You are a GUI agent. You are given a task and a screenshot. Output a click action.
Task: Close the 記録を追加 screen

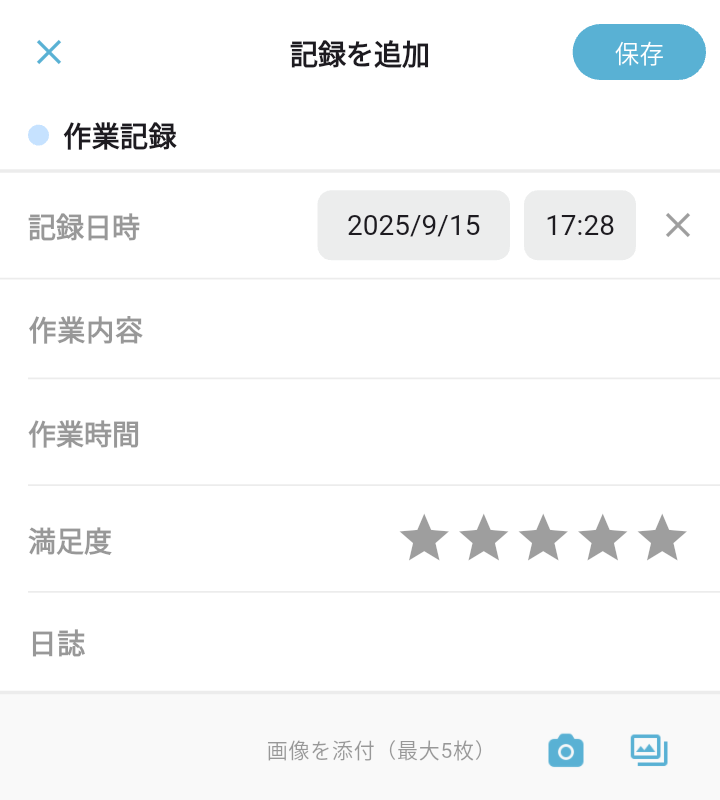[49, 53]
